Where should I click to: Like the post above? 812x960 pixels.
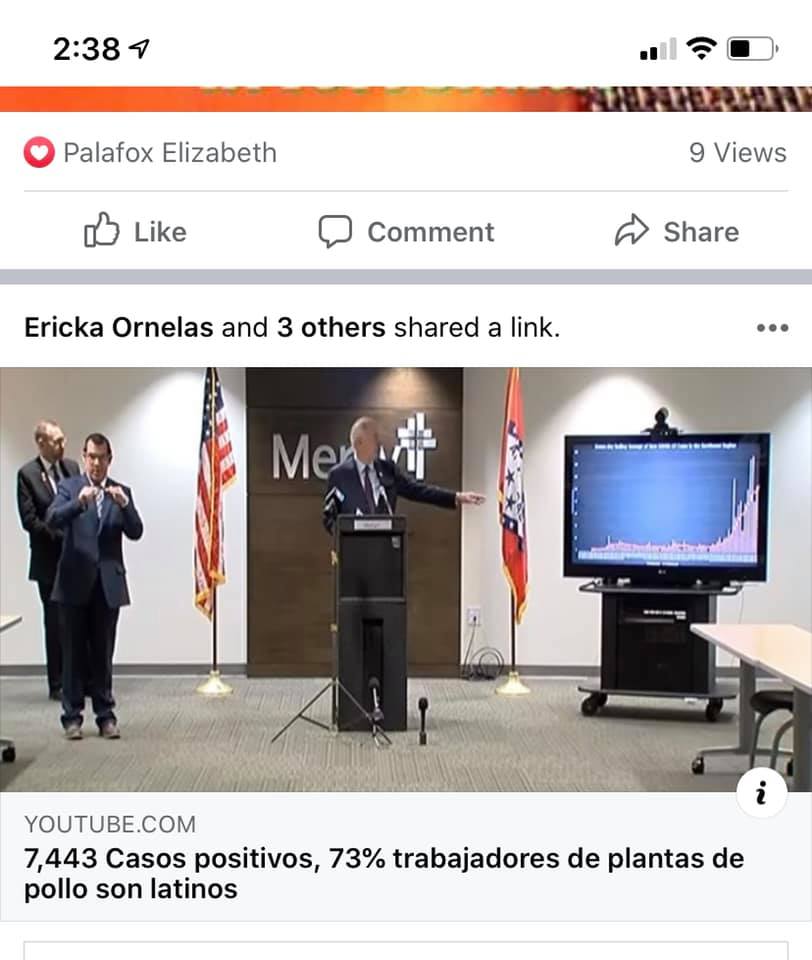tap(136, 232)
